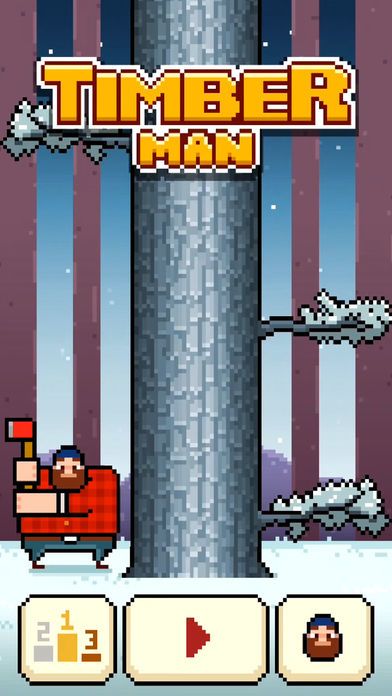The height and width of the screenshot is (696, 392).
Task: Open the leaderboard podium button
Action: point(67,639)
